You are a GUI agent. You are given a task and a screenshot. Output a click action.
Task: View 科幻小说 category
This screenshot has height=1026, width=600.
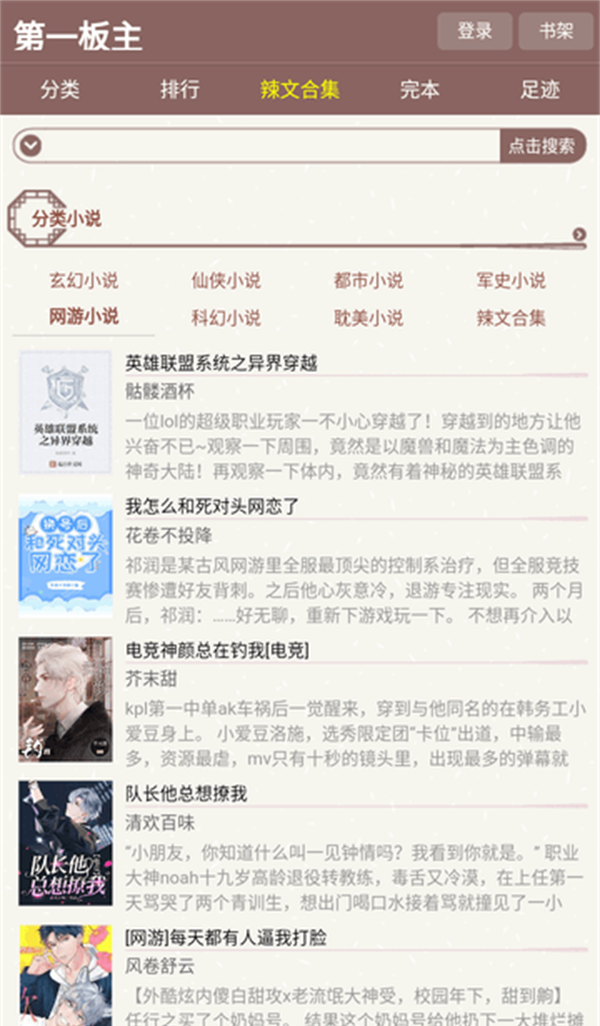226,318
